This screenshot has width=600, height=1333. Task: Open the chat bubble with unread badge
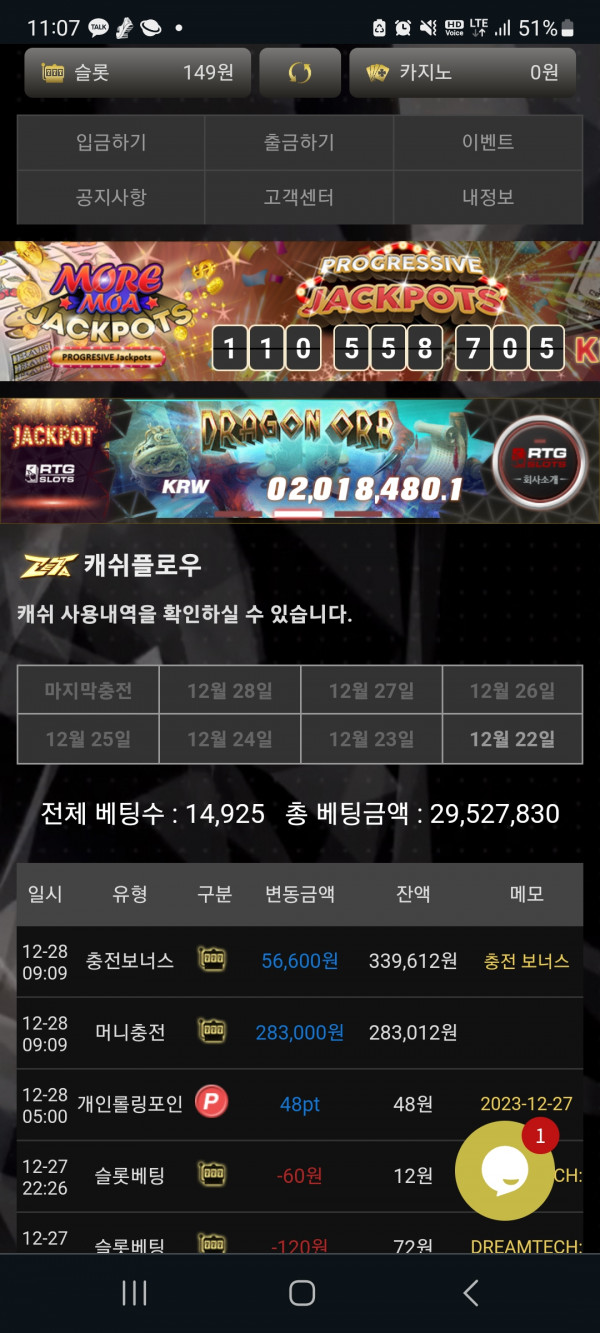pos(504,1170)
